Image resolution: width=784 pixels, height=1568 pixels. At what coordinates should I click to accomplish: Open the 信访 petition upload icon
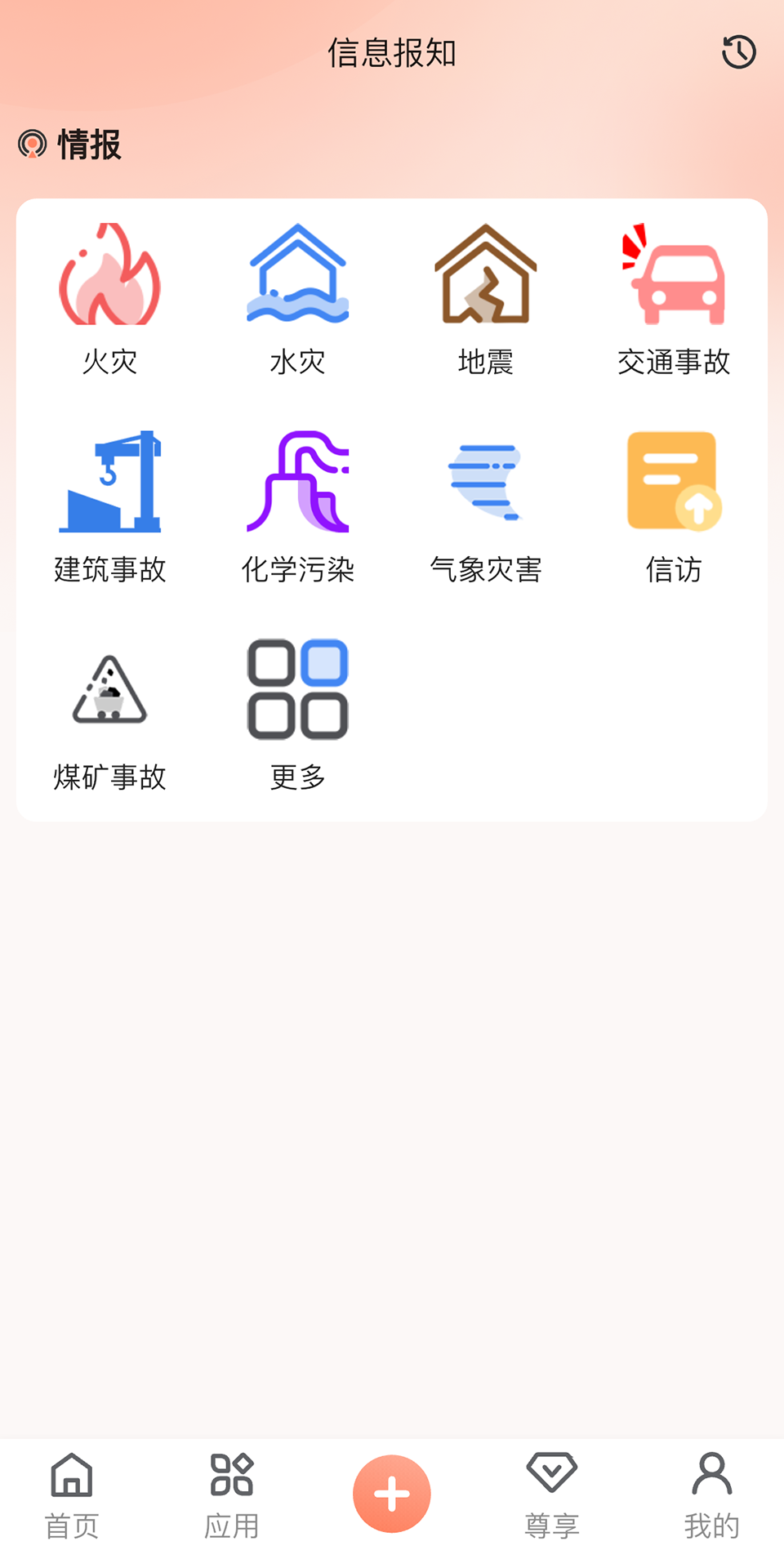[673, 482]
